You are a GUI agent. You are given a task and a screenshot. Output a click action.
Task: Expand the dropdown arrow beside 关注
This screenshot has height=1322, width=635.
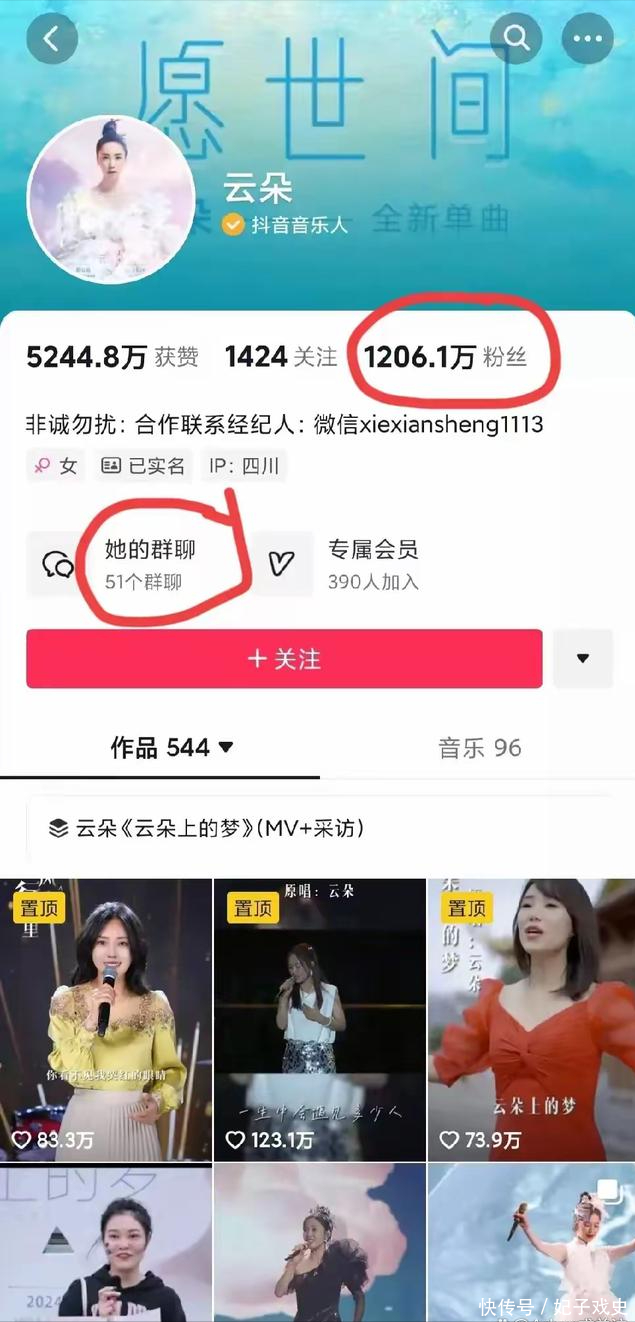point(583,659)
